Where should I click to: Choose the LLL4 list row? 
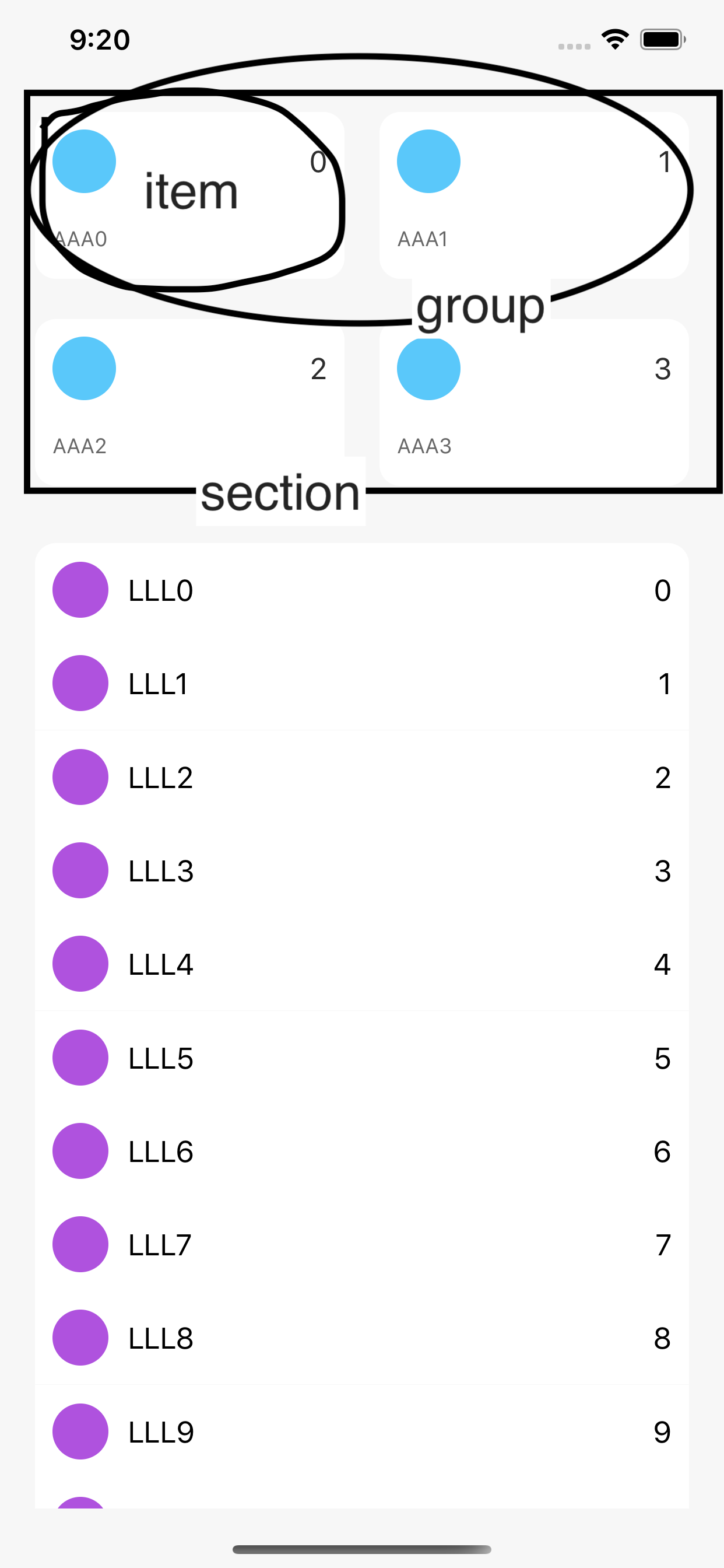pyautogui.click(x=361, y=964)
